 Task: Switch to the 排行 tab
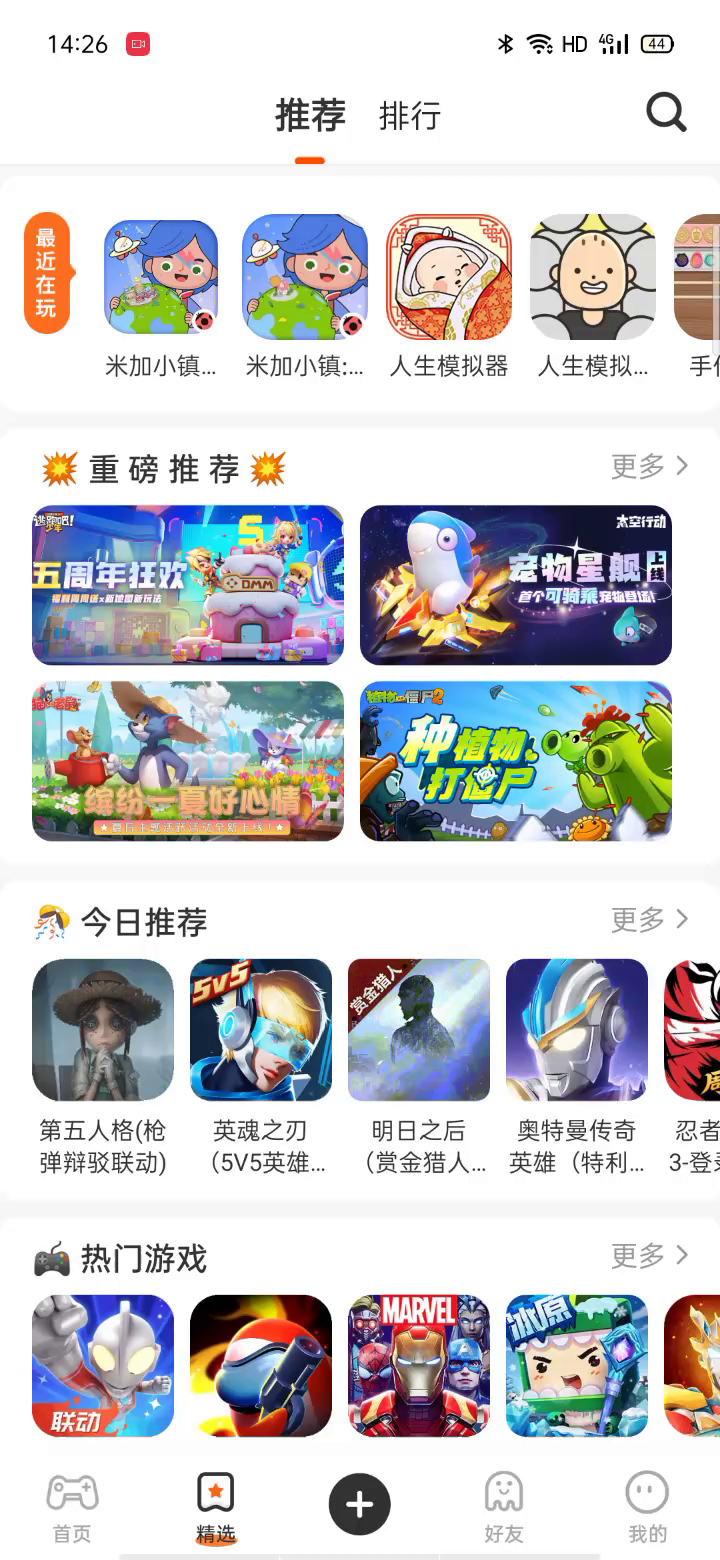point(410,116)
